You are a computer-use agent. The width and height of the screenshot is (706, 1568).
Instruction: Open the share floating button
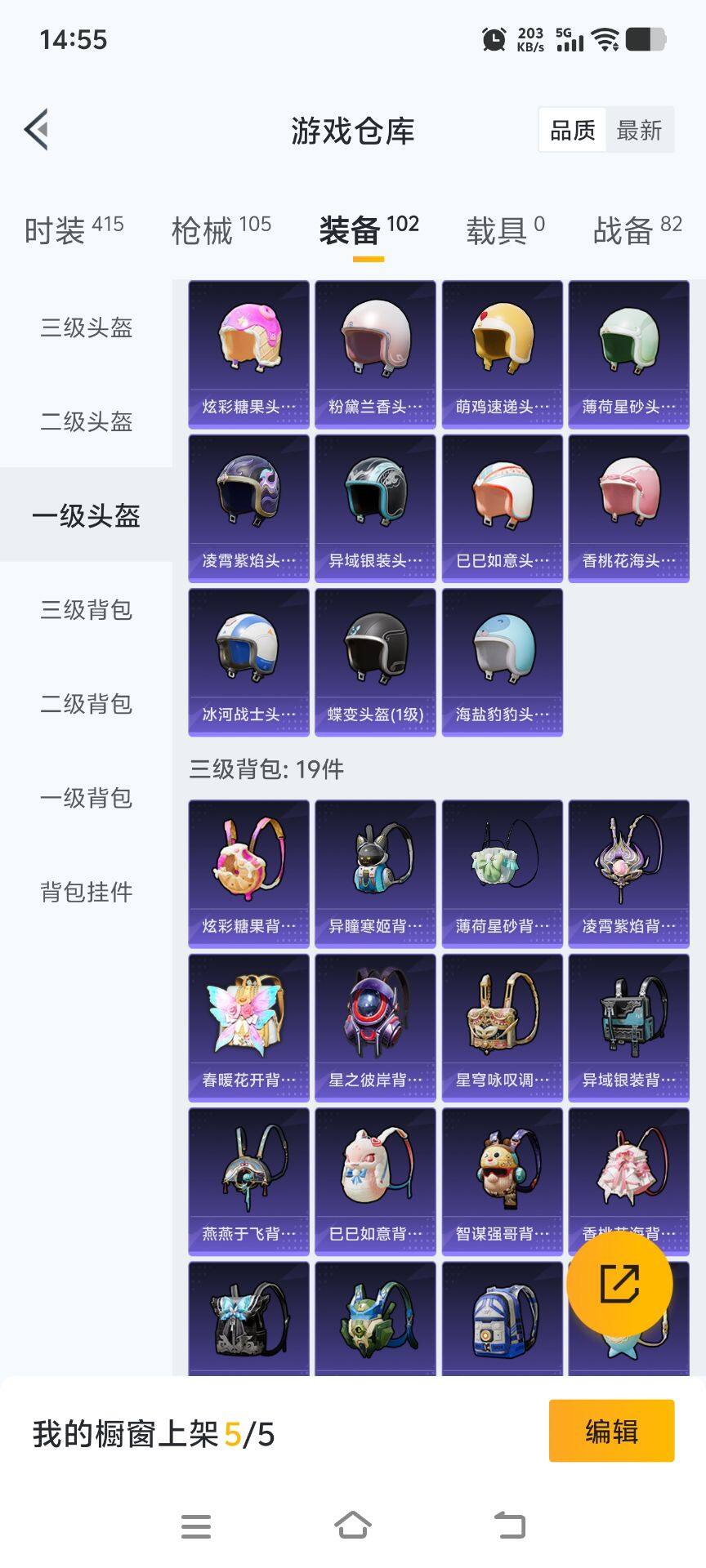[621, 1283]
